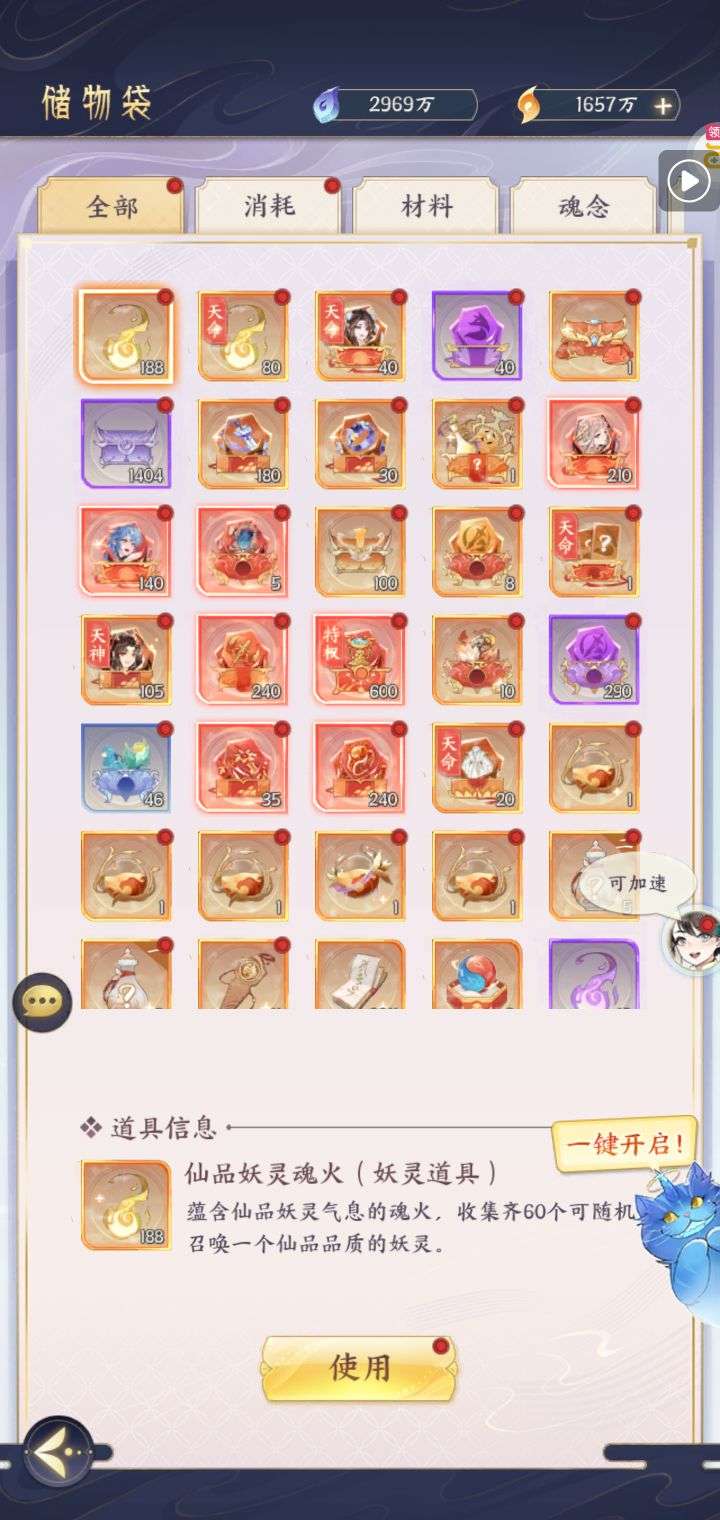Tap the 使用 button
Screen dimensions: 720x1520
click(360, 1367)
